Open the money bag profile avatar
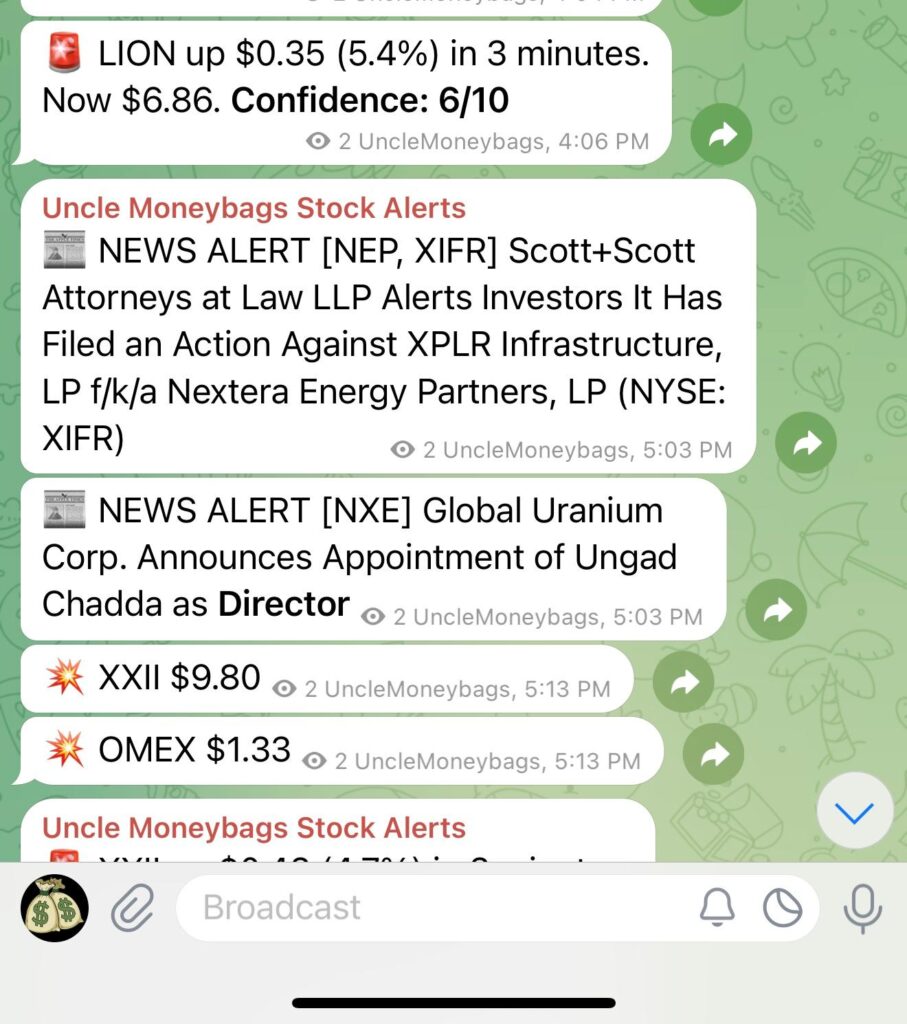The height and width of the screenshot is (1024, 907). point(55,908)
